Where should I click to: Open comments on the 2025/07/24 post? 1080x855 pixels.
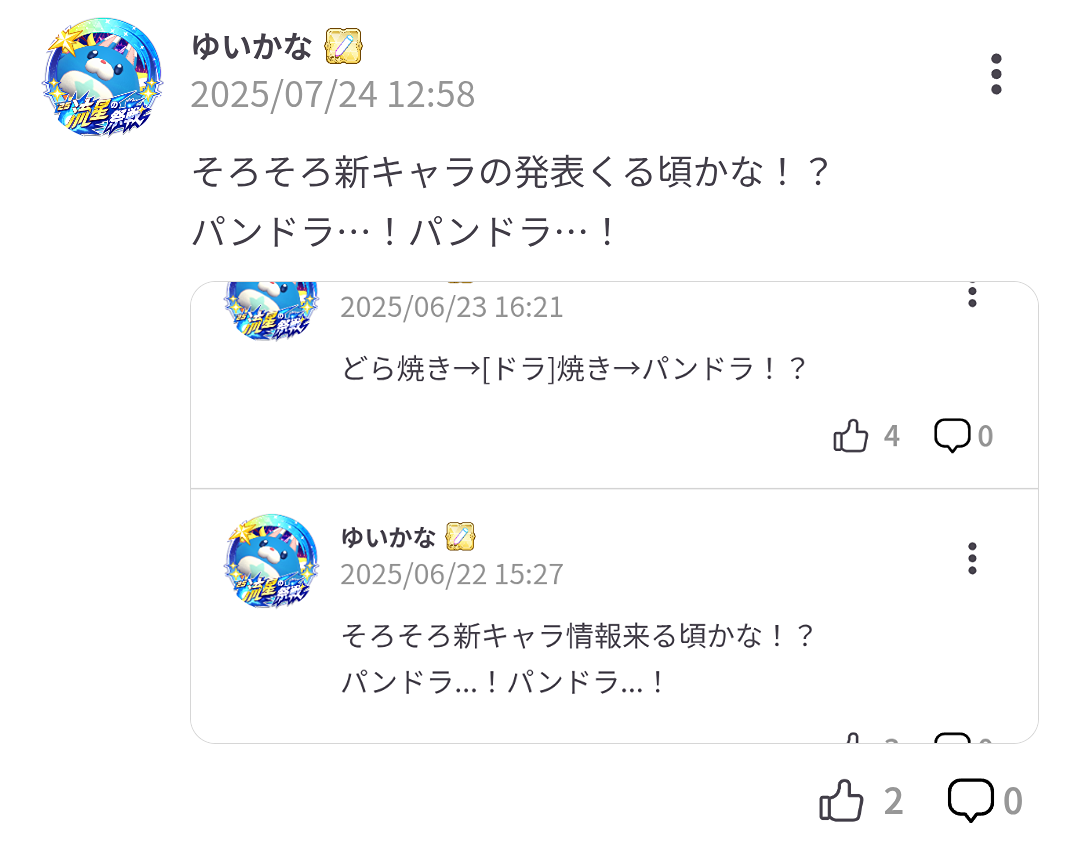coord(970,801)
